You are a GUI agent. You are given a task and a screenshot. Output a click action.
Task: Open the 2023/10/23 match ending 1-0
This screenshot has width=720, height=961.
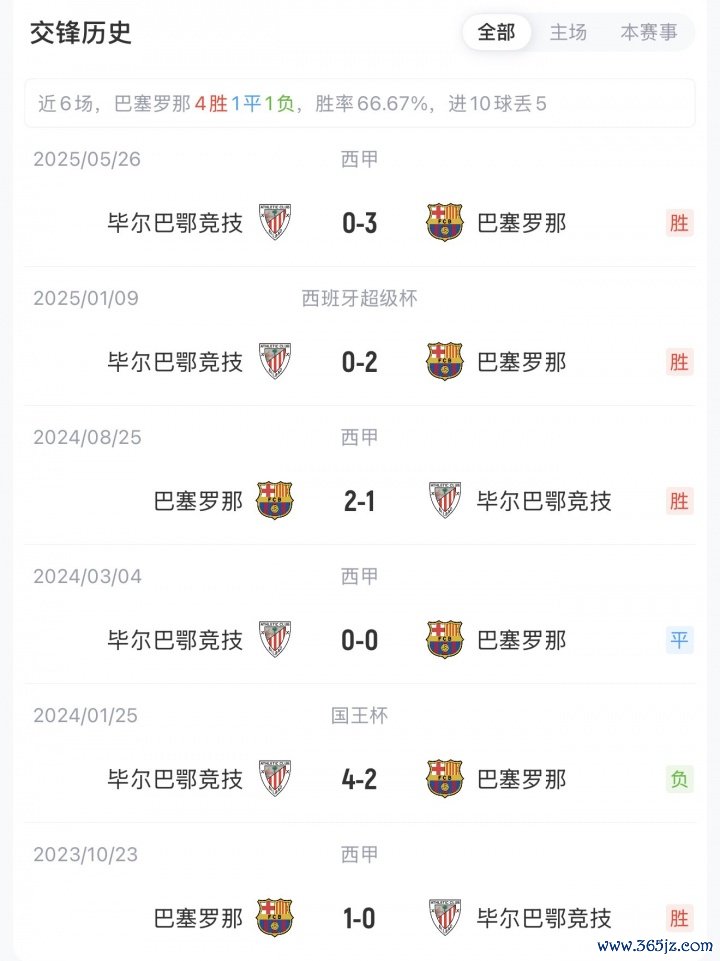(x=360, y=917)
